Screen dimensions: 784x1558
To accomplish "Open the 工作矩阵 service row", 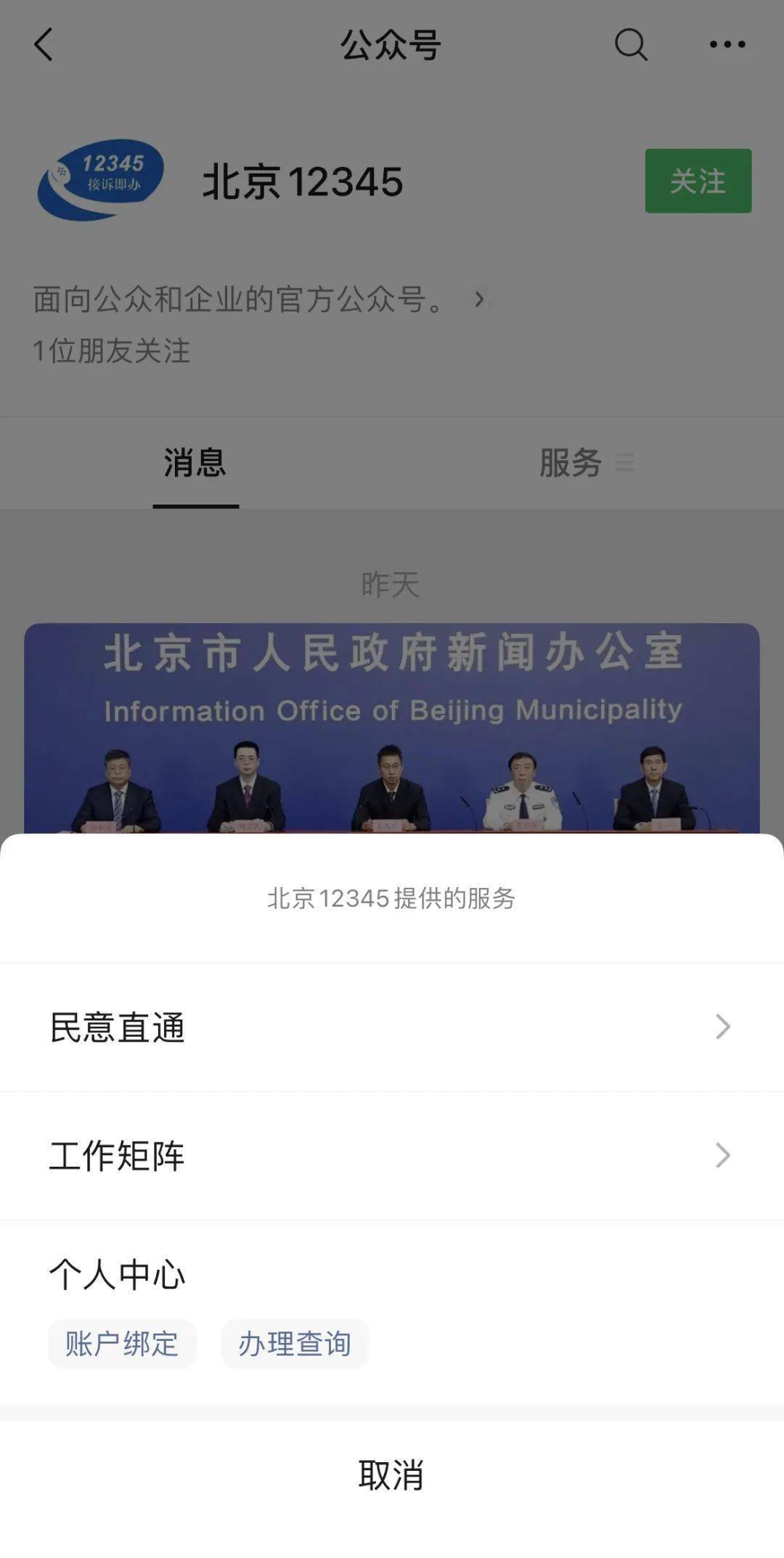I will [x=392, y=1155].
